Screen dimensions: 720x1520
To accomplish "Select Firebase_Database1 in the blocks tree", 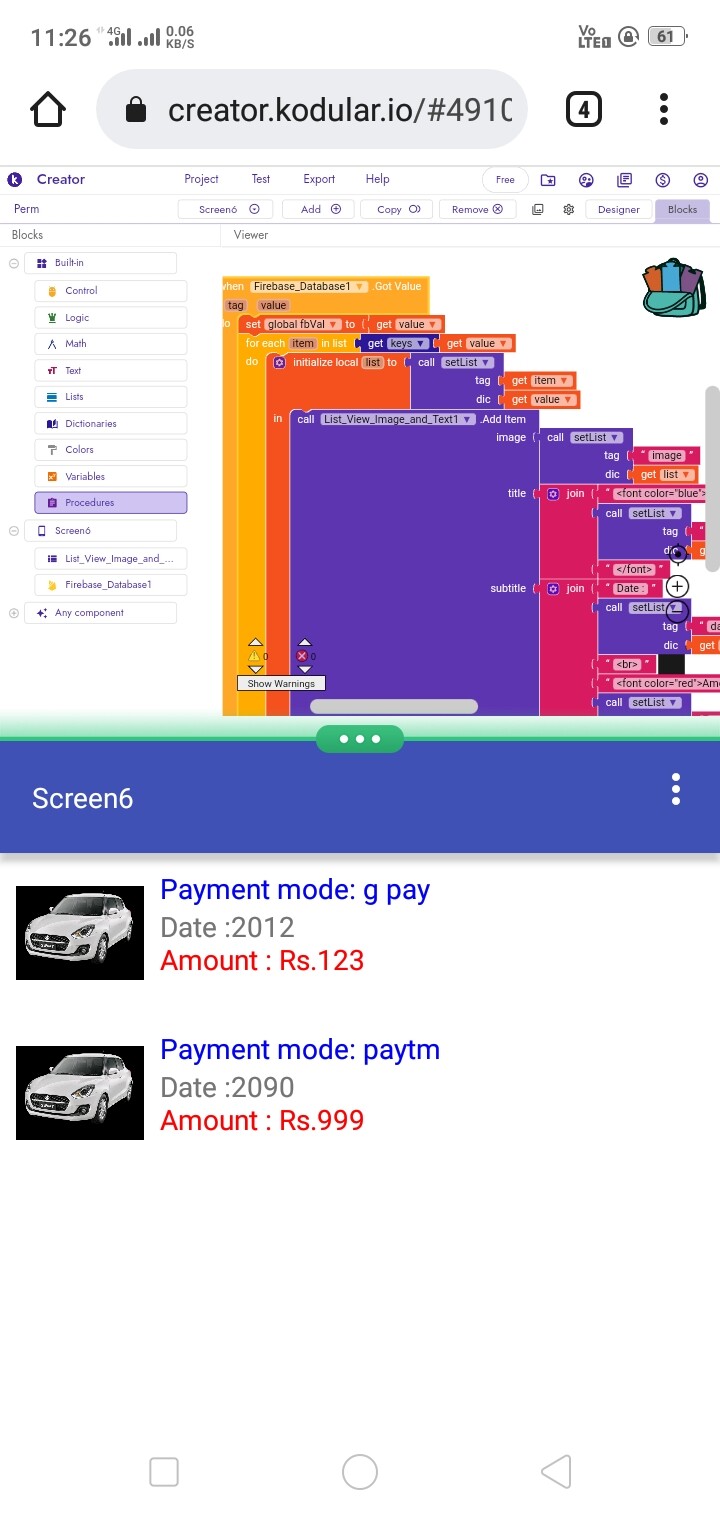I will [x=110, y=584].
